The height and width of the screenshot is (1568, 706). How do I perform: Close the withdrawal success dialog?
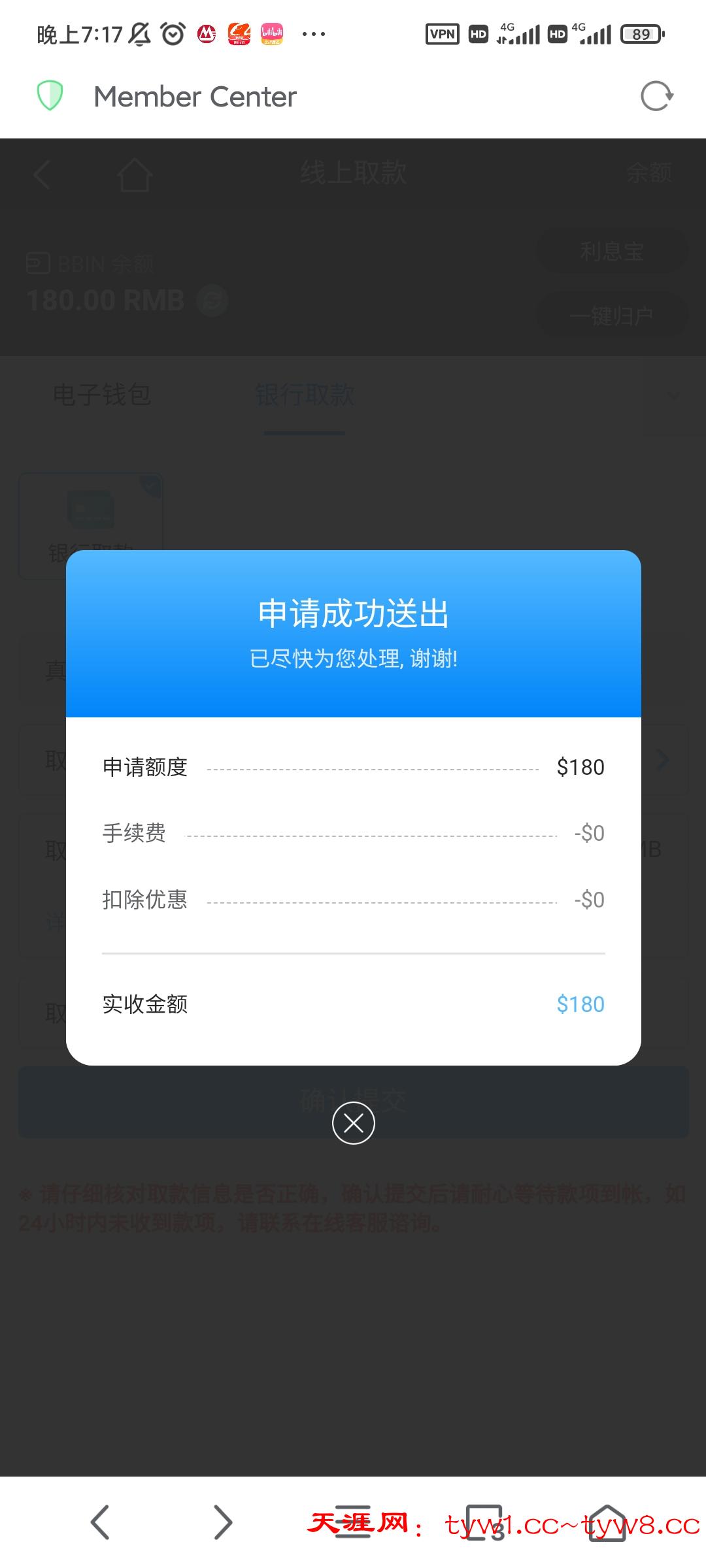pos(353,1123)
